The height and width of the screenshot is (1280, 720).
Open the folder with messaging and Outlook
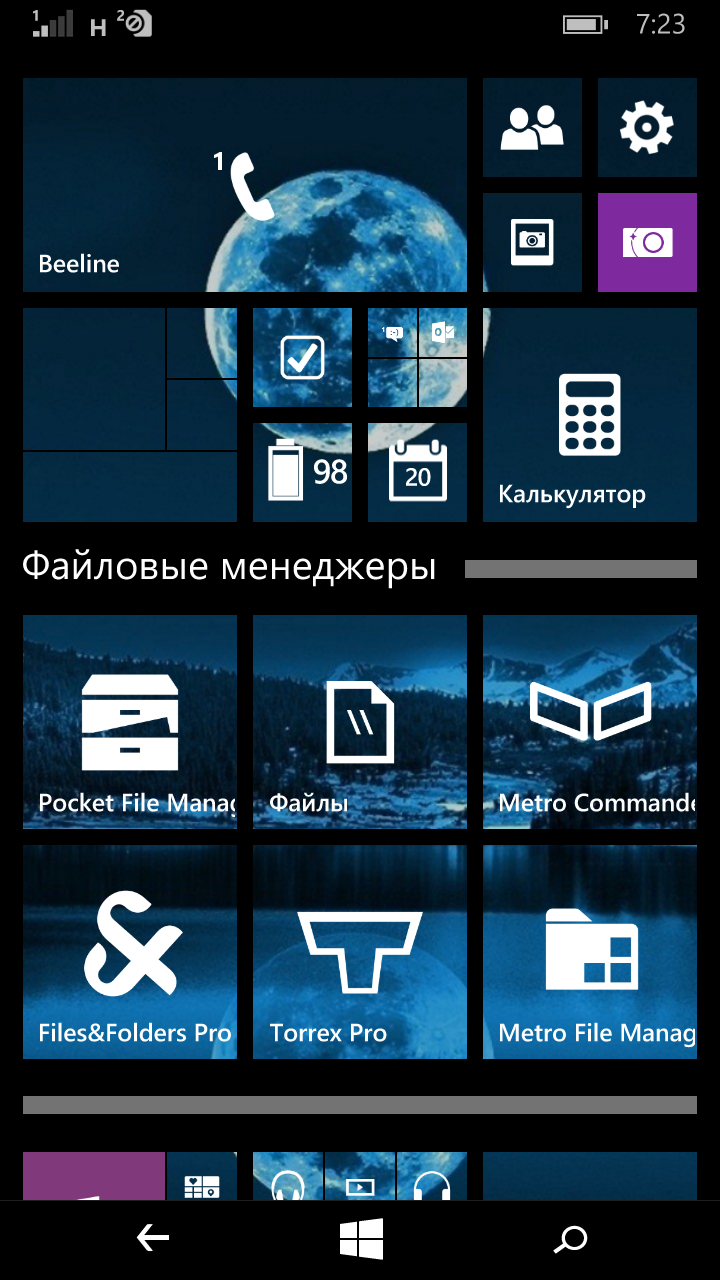click(417, 358)
